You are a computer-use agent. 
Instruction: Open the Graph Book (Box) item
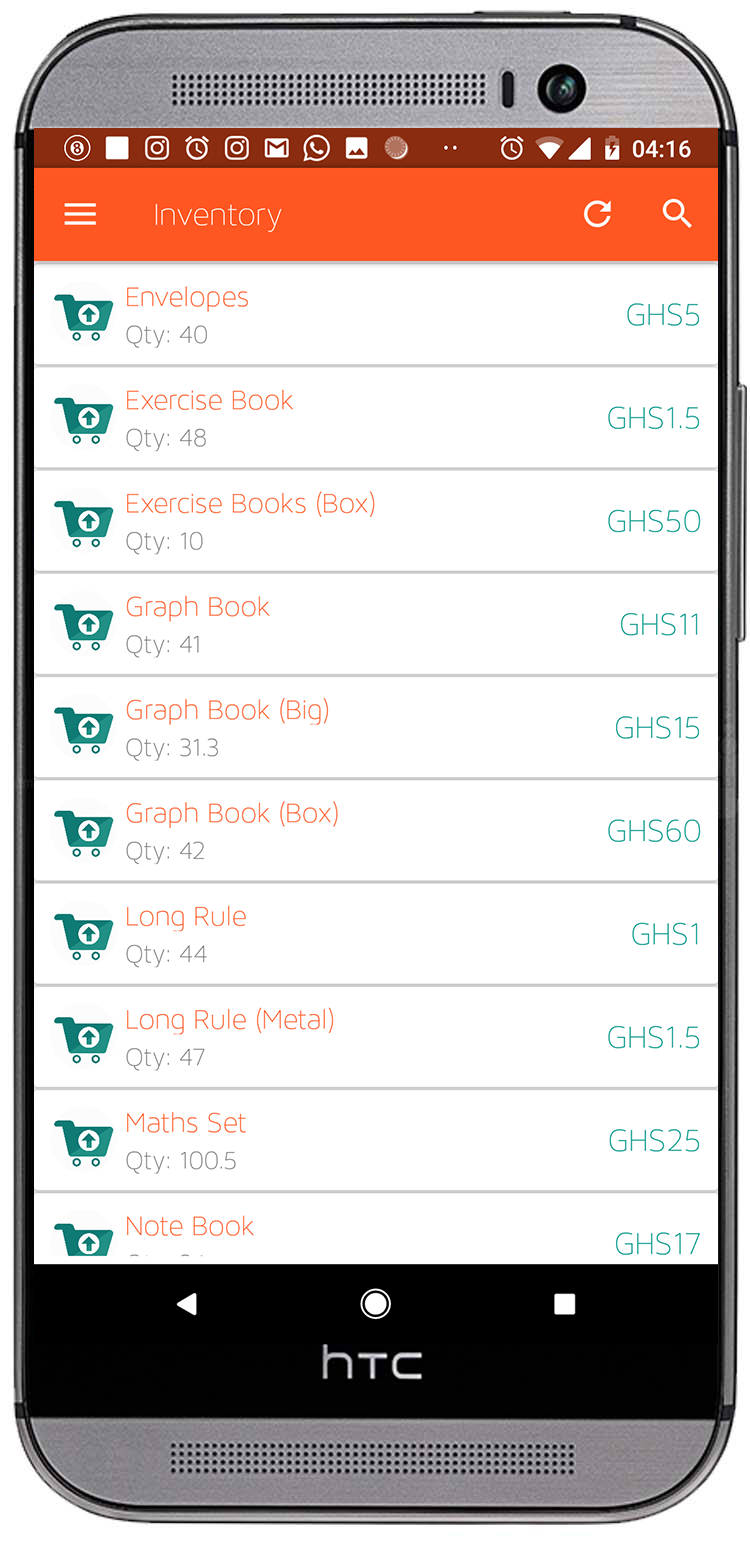click(375, 830)
